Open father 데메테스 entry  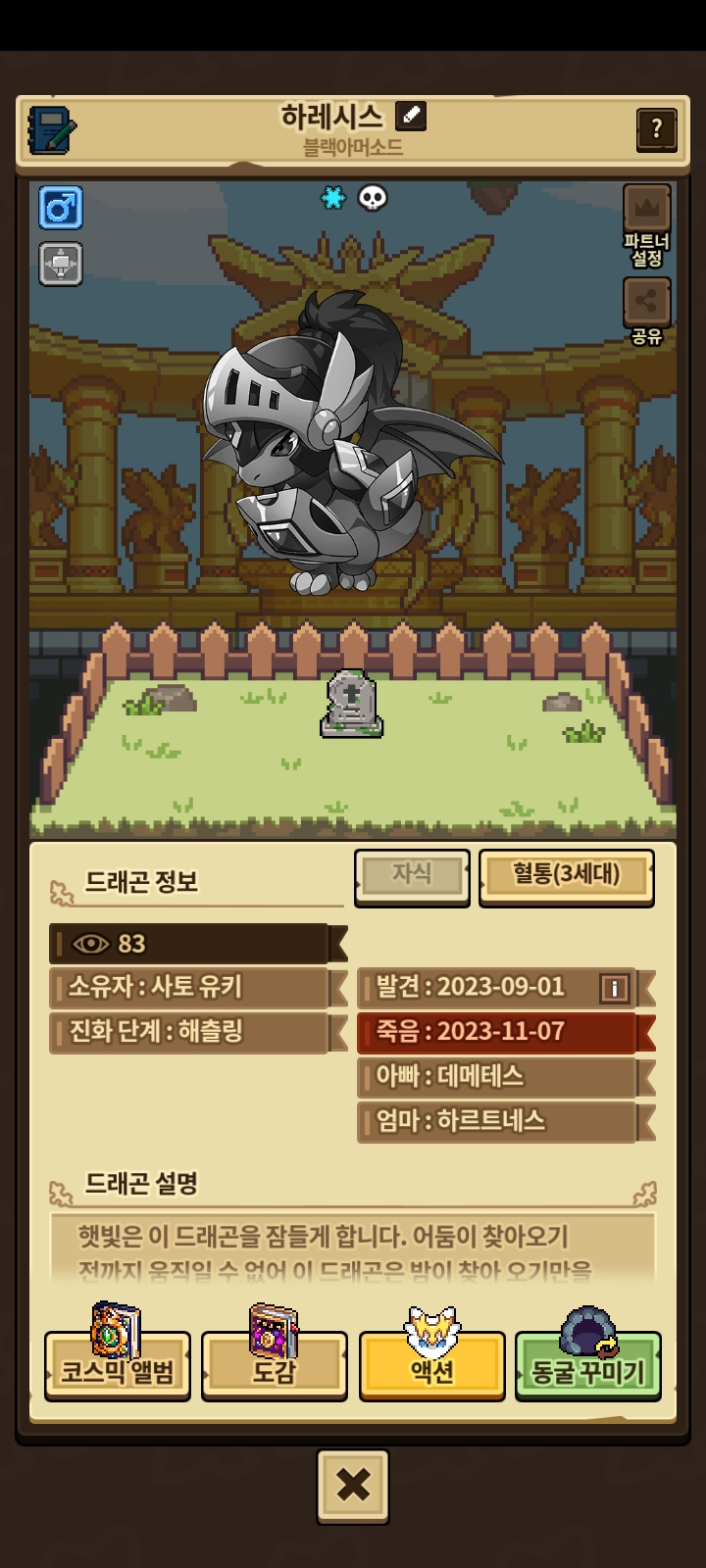click(499, 1077)
